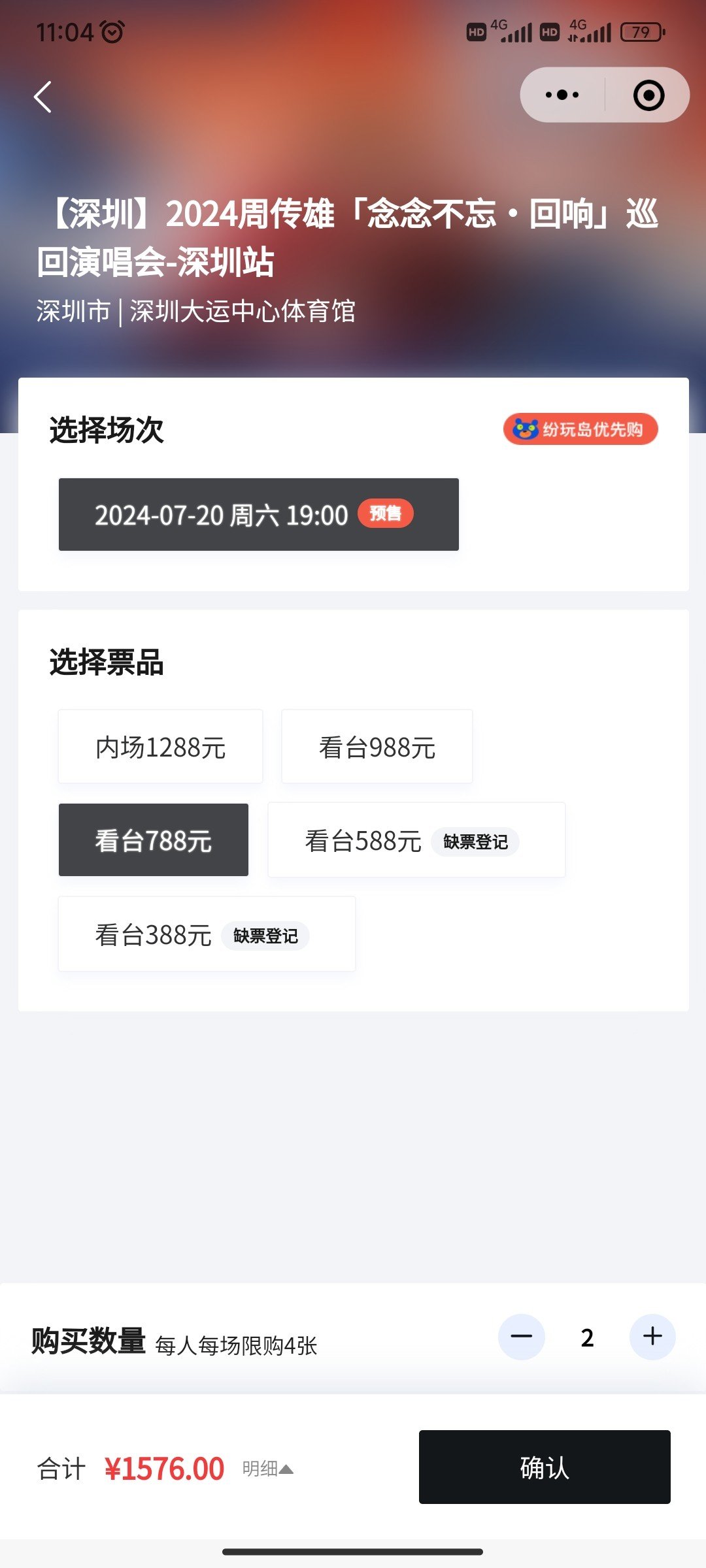Confirm the order with 确认
The image size is (706, 1568).
(545, 1467)
